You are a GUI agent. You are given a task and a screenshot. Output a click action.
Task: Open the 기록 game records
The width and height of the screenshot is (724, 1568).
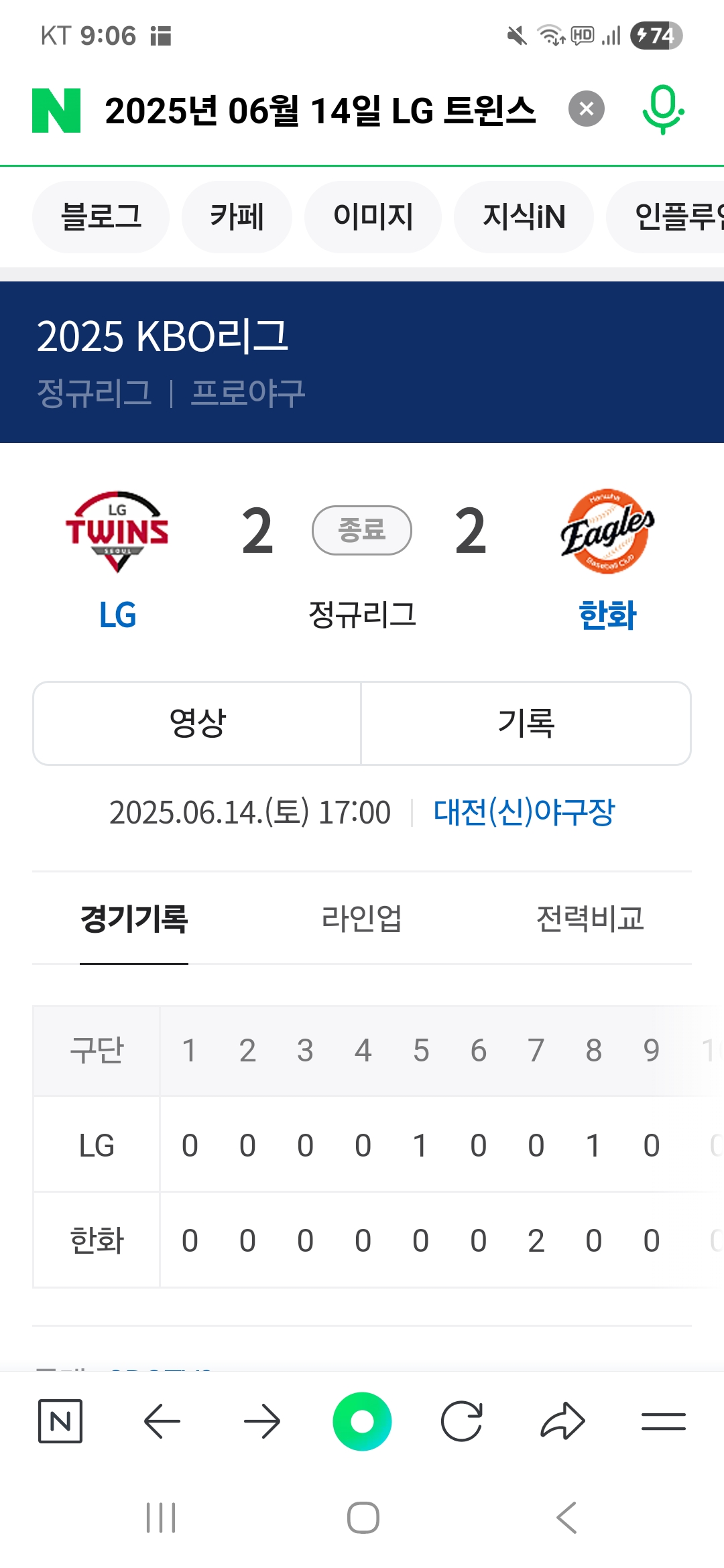pyautogui.click(x=526, y=723)
